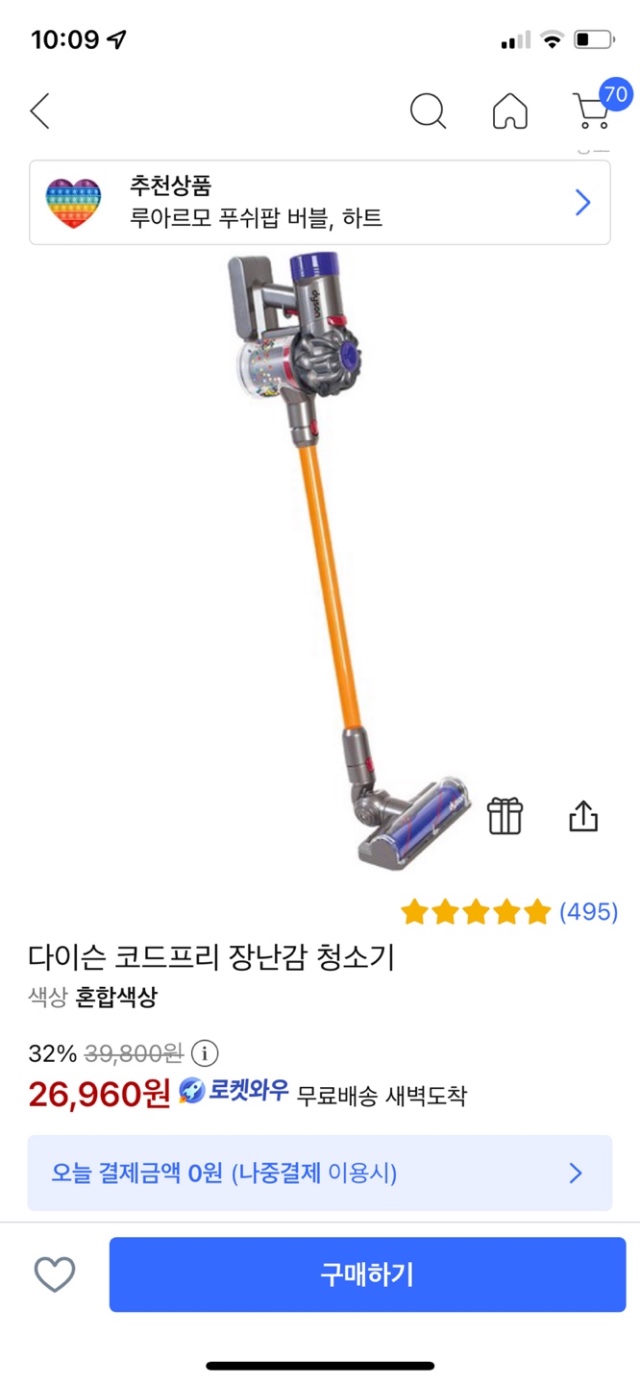The width and height of the screenshot is (640, 1384).
Task: Open the 추천상품 루아르모 푸쉬팝 banner
Action: [320, 203]
